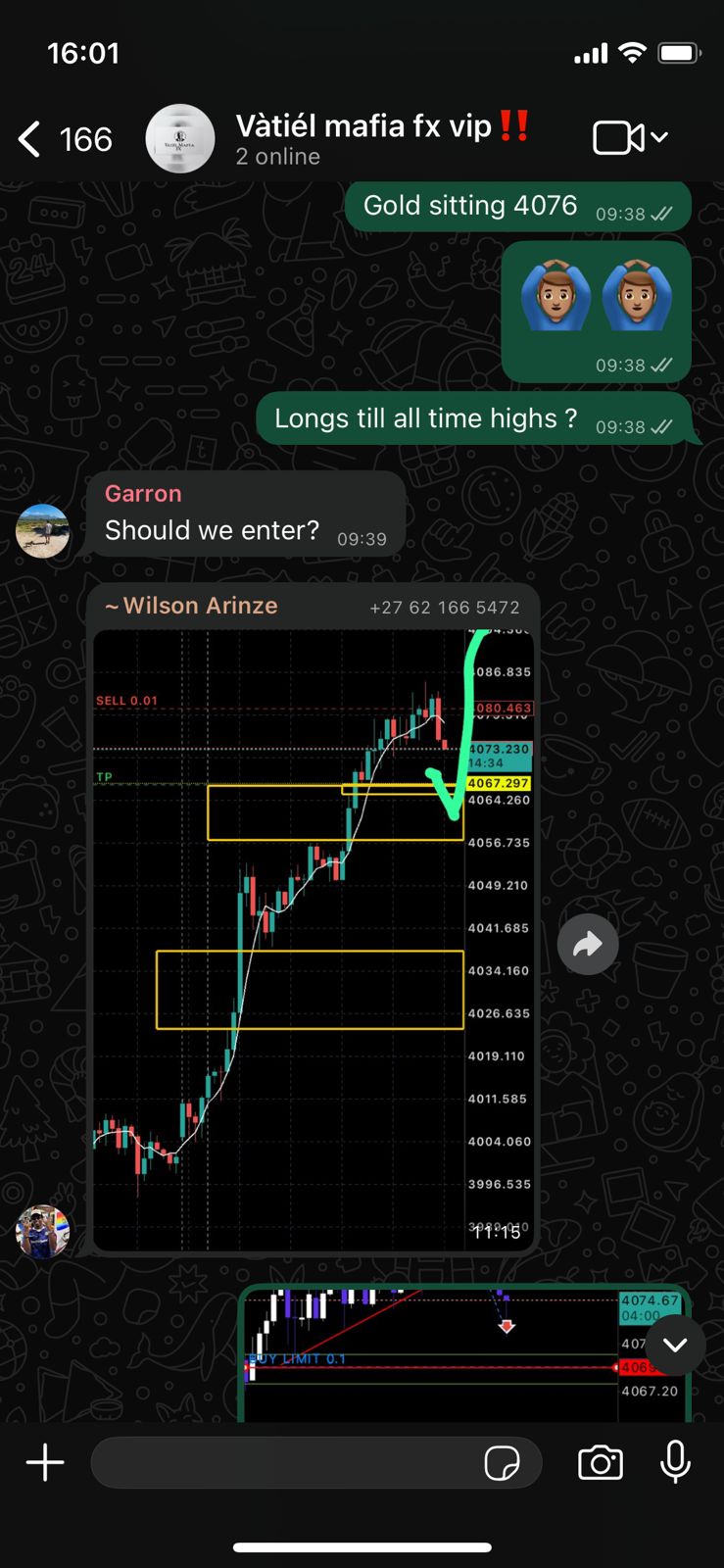The height and width of the screenshot is (1568, 724).
Task: Open the attachment plus menu
Action: (45, 1463)
